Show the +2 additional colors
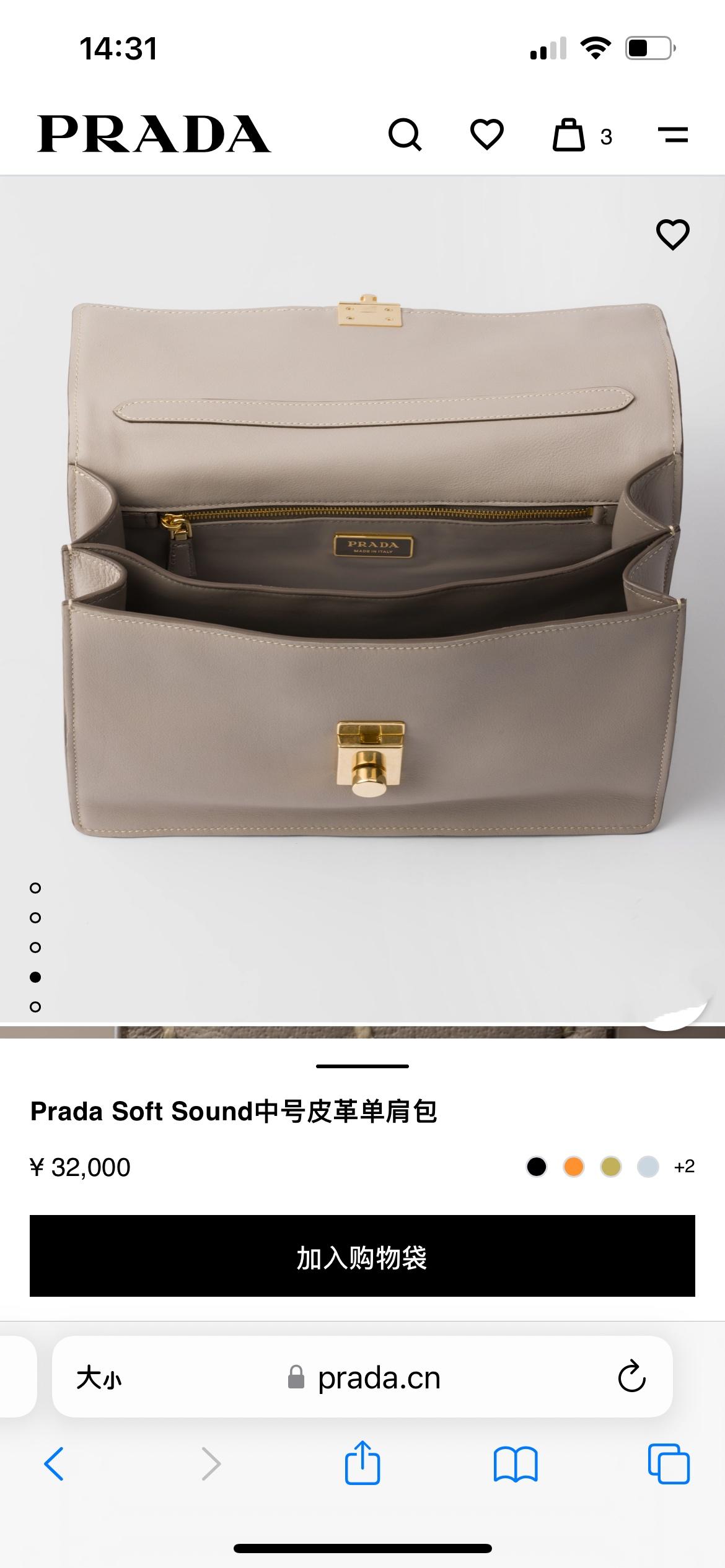725x1568 pixels. (x=684, y=1167)
